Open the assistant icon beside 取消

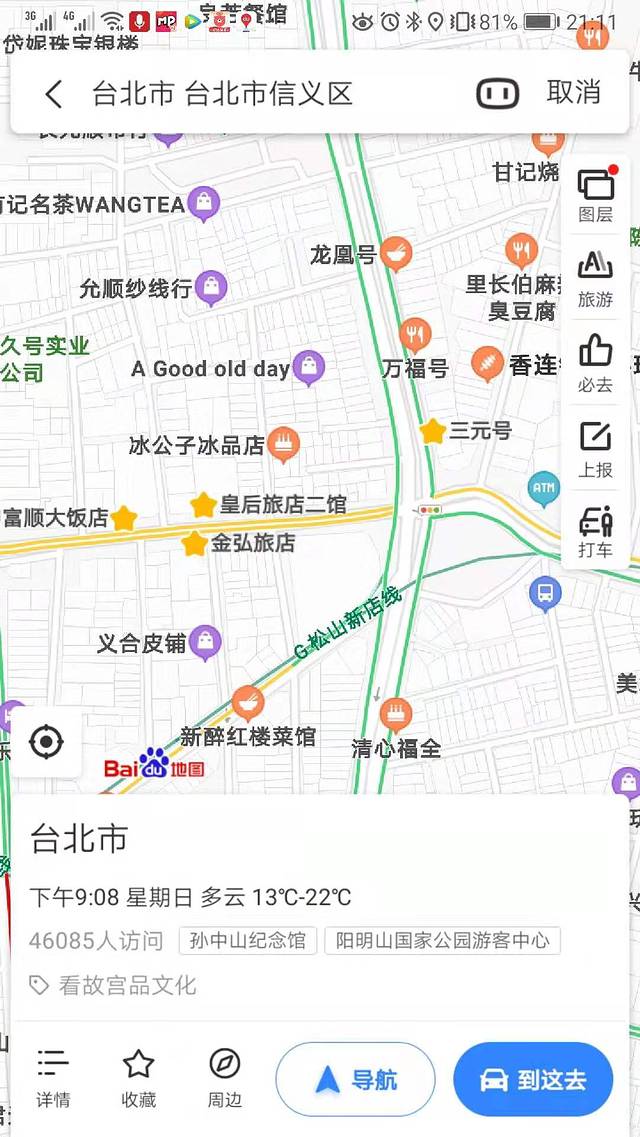click(498, 94)
